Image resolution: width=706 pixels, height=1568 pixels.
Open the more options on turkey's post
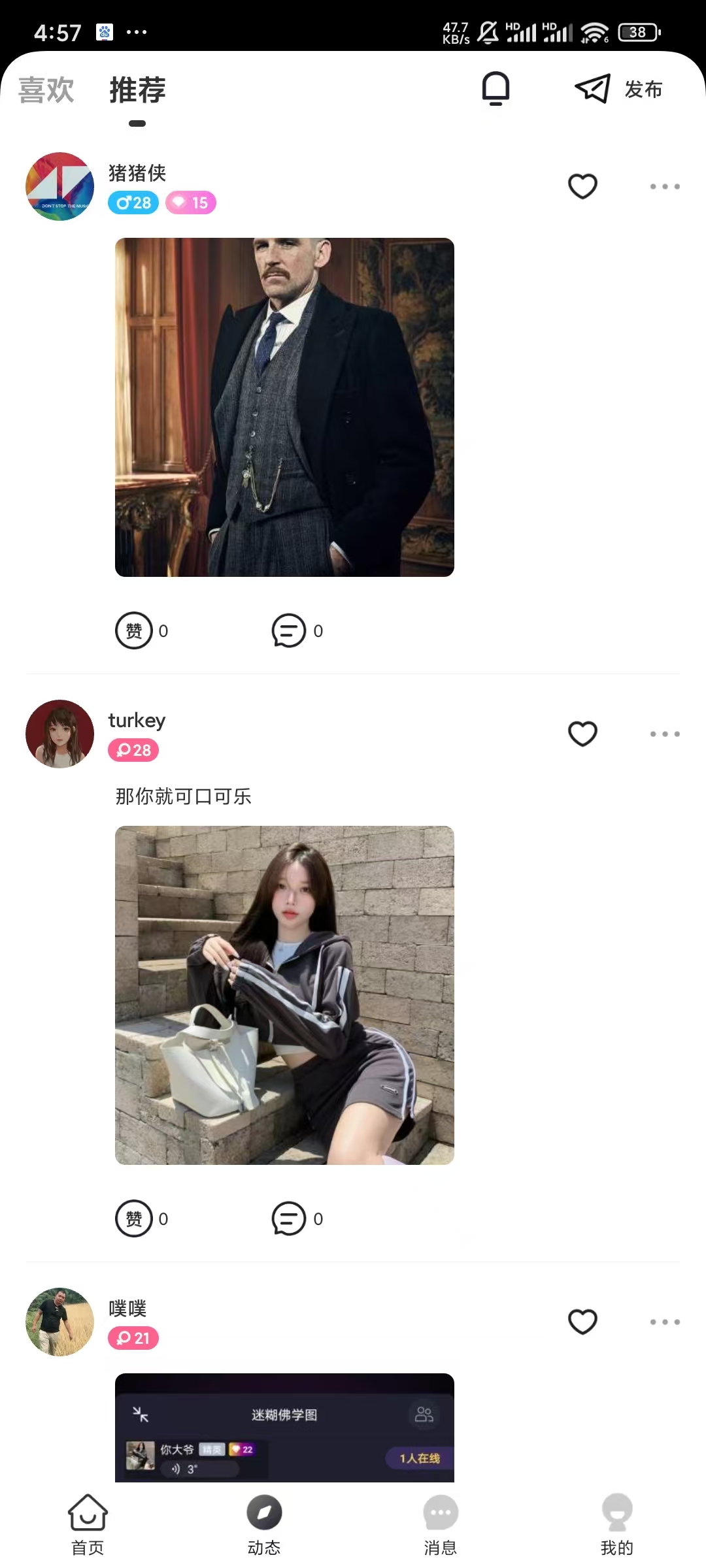[665, 734]
